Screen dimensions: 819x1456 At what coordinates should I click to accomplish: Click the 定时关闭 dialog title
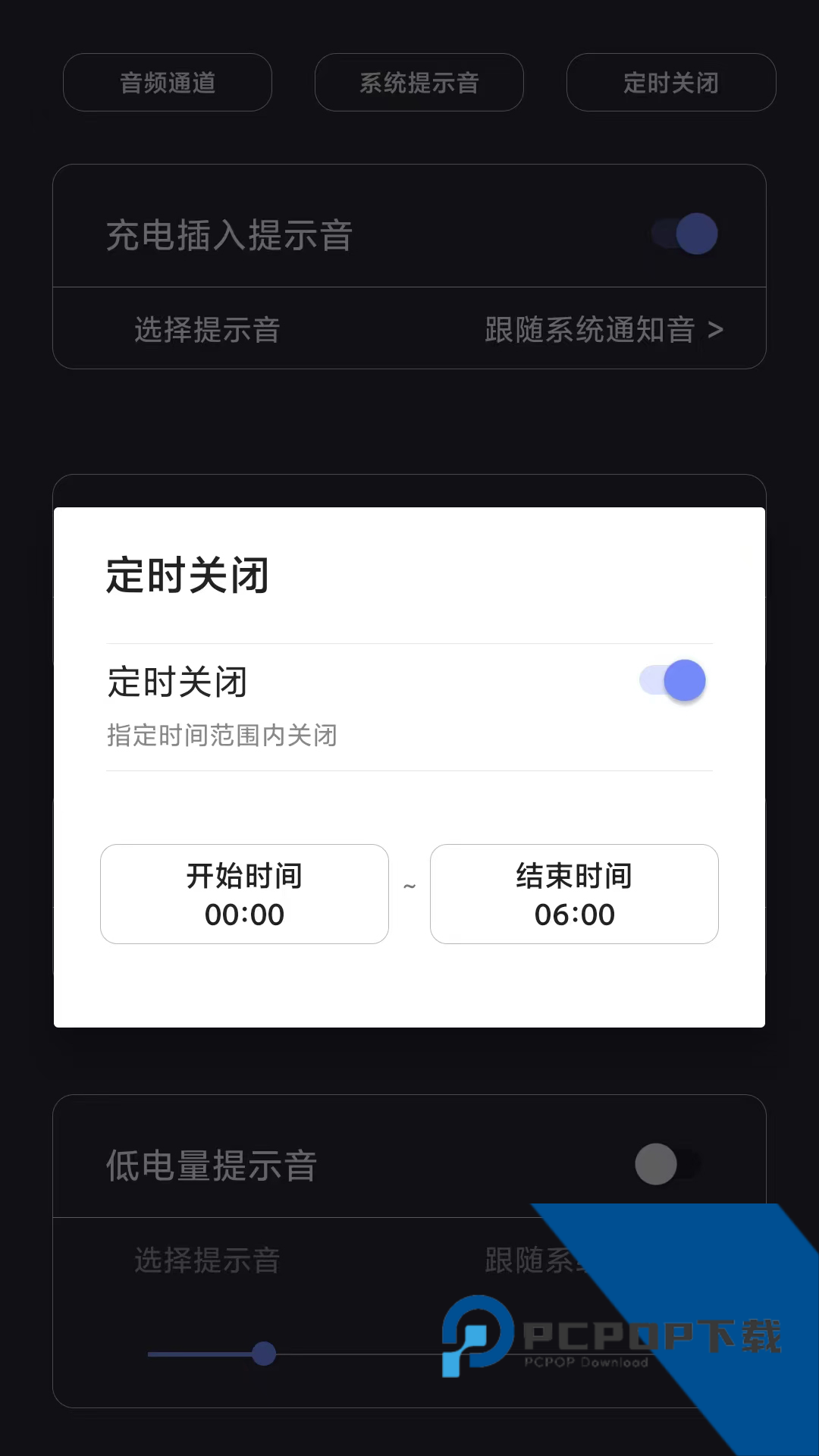186,575
